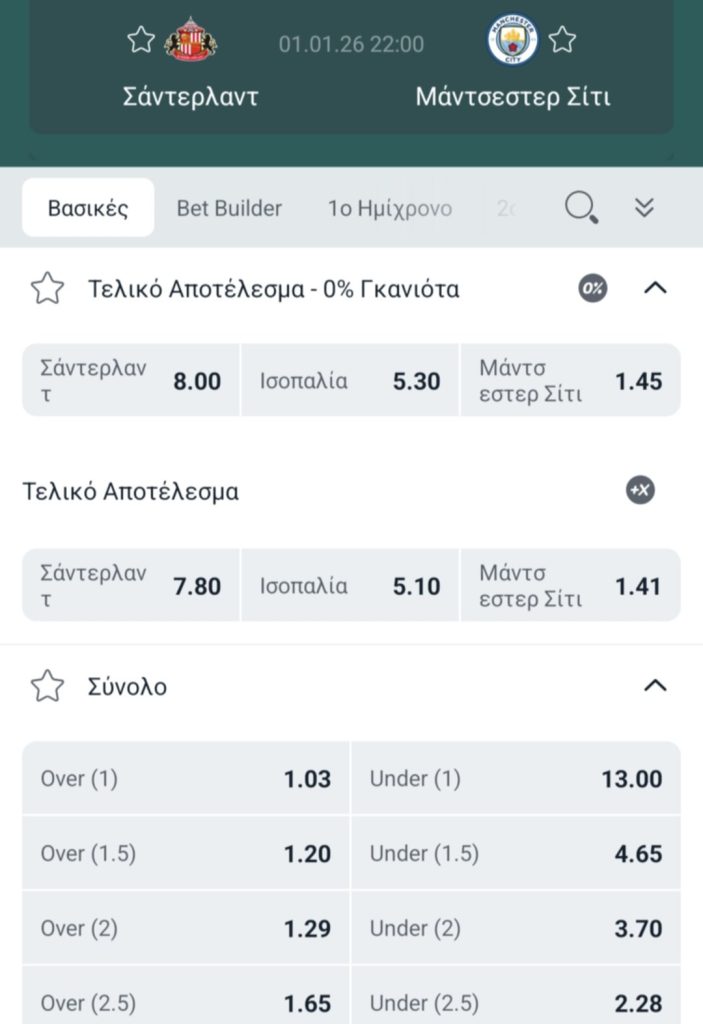
Task: Bet on Under (1) at 13.00
Action: pyautogui.click(x=515, y=778)
